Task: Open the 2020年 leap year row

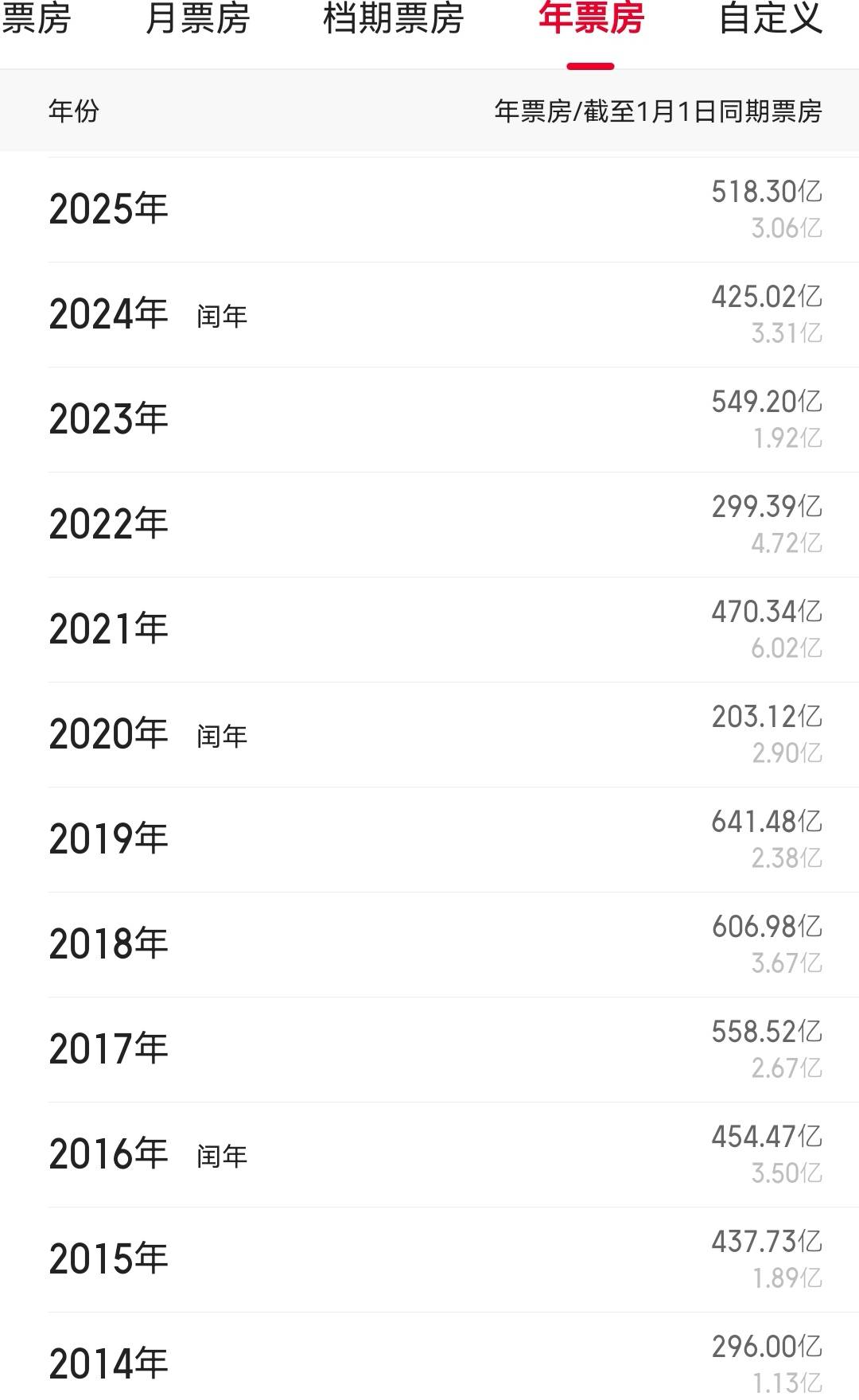Action: 429,734
